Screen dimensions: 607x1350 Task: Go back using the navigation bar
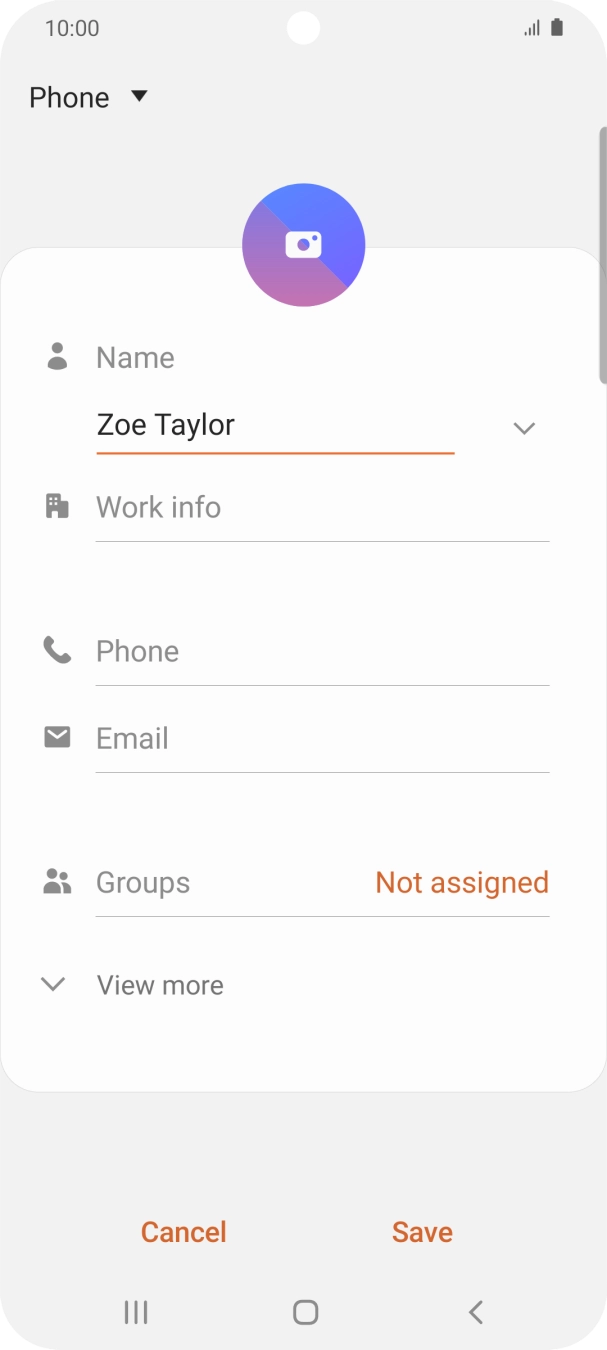476,1312
